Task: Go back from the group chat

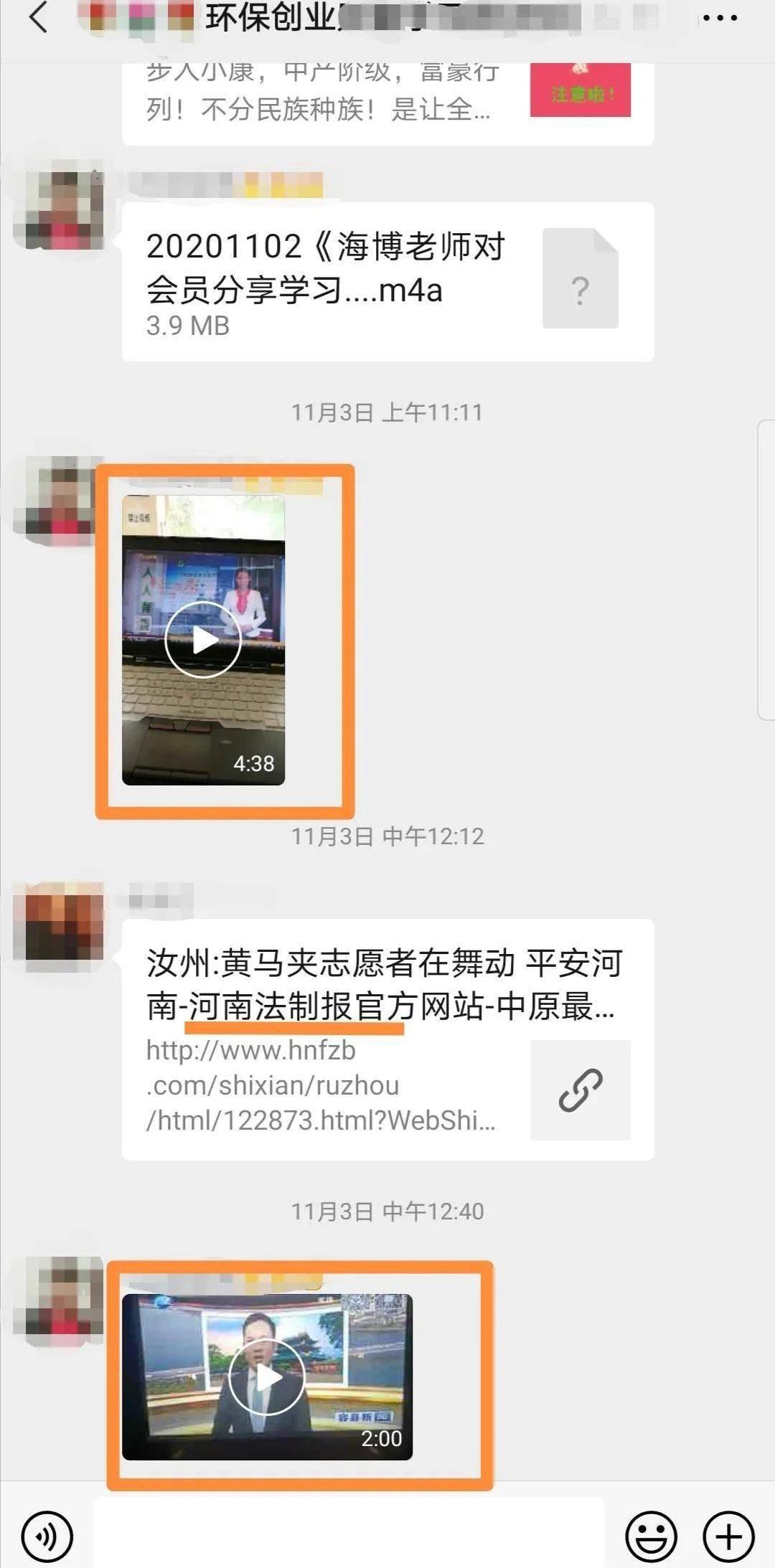Action: (37, 17)
